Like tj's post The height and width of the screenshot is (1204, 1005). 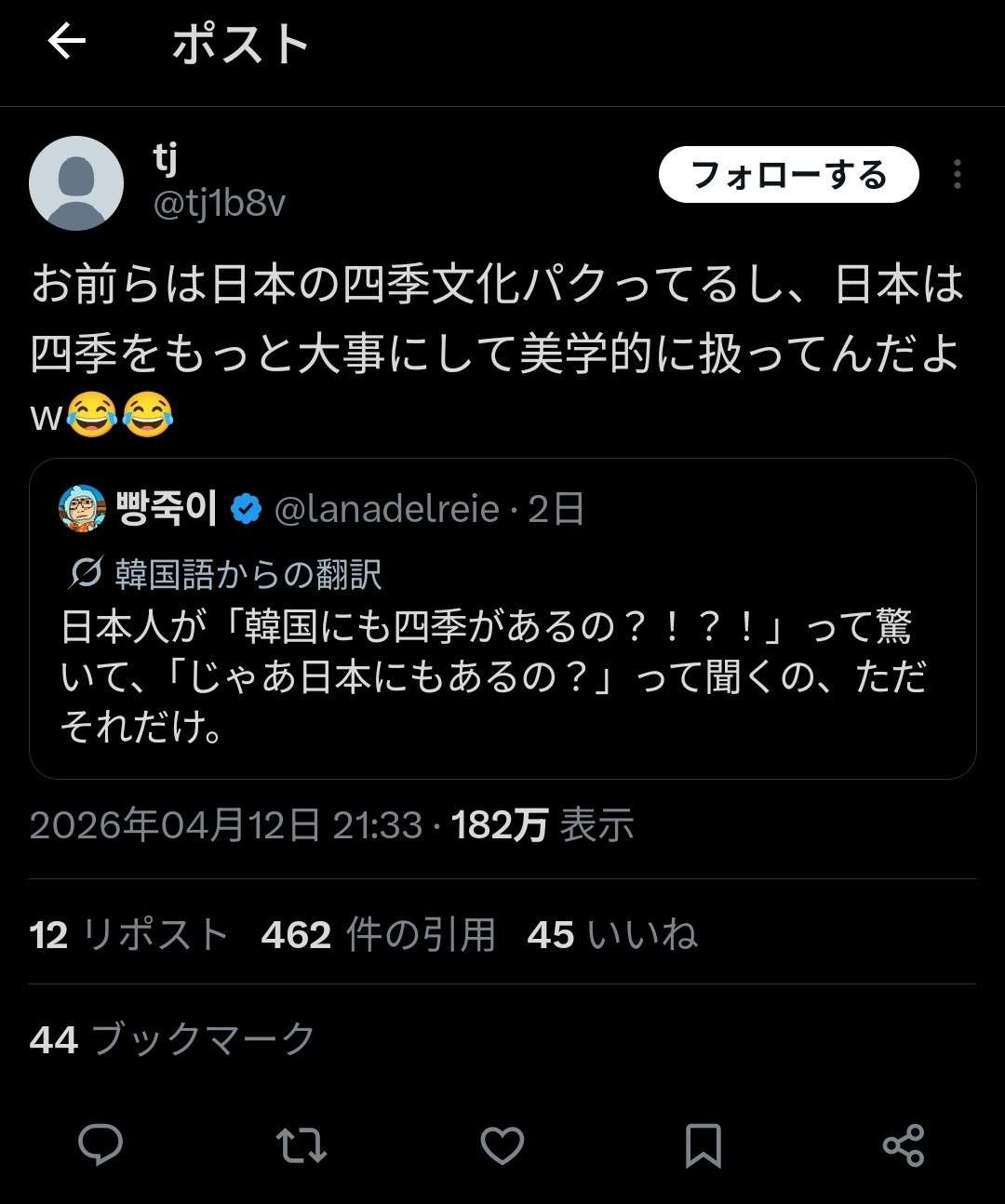[502, 1144]
